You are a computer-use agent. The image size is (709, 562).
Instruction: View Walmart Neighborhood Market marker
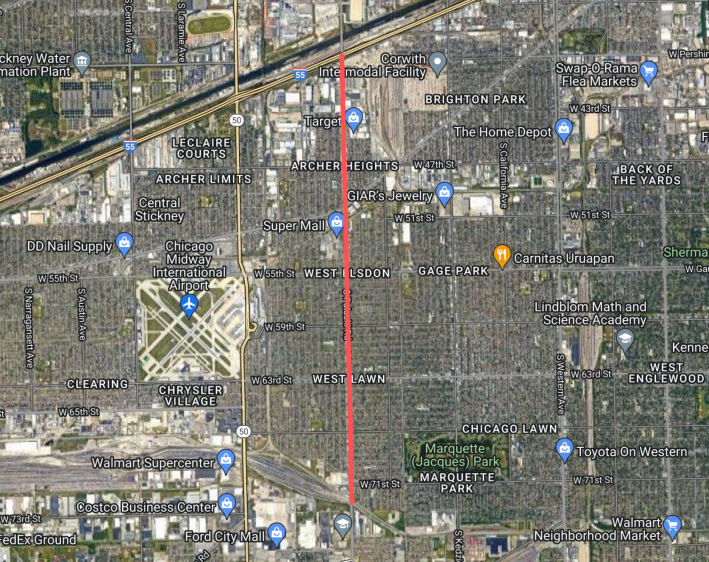point(672,526)
